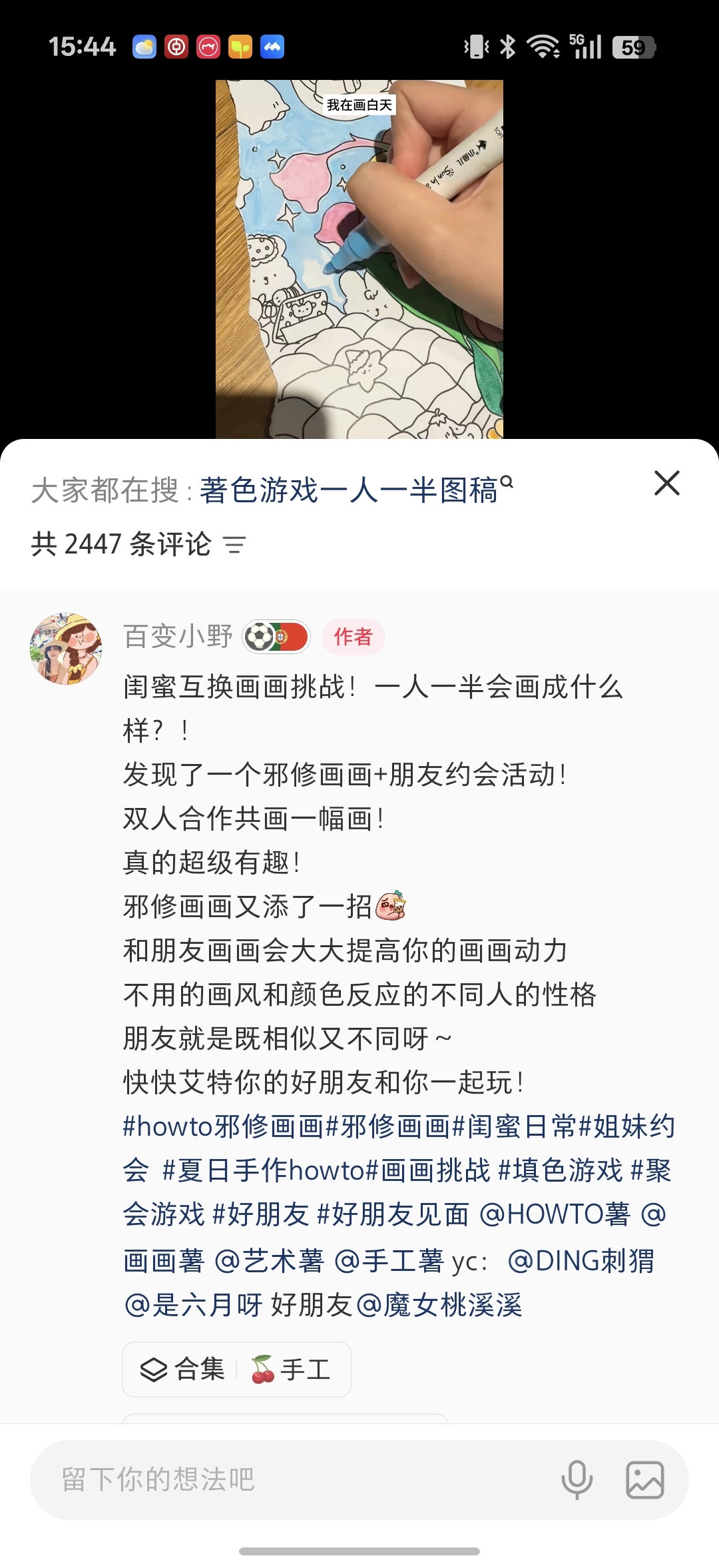Open the 合集 手工 collection chip
This screenshot has height=1568, width=719.
click(236, 1370)
